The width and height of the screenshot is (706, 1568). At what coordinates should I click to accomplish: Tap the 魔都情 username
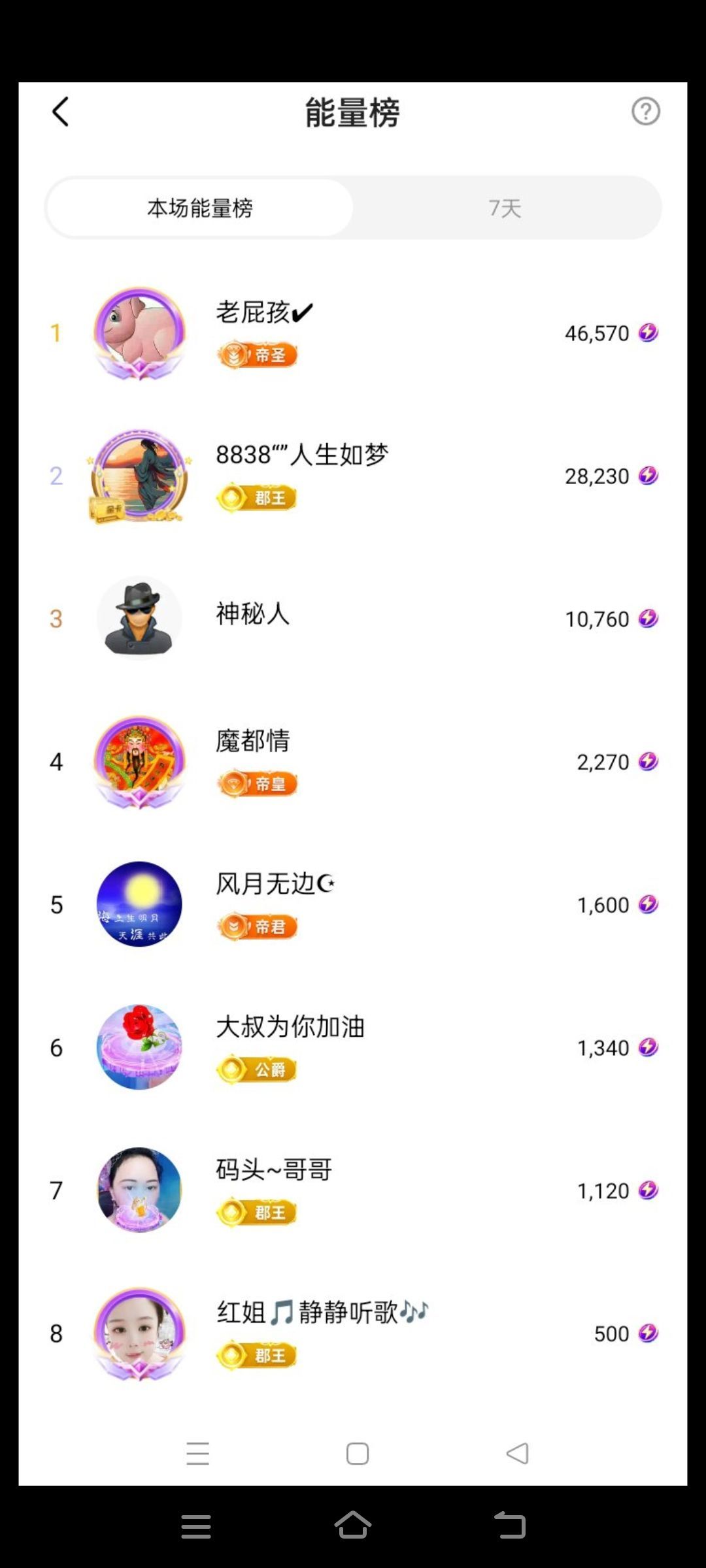click(x=254, y=743)
